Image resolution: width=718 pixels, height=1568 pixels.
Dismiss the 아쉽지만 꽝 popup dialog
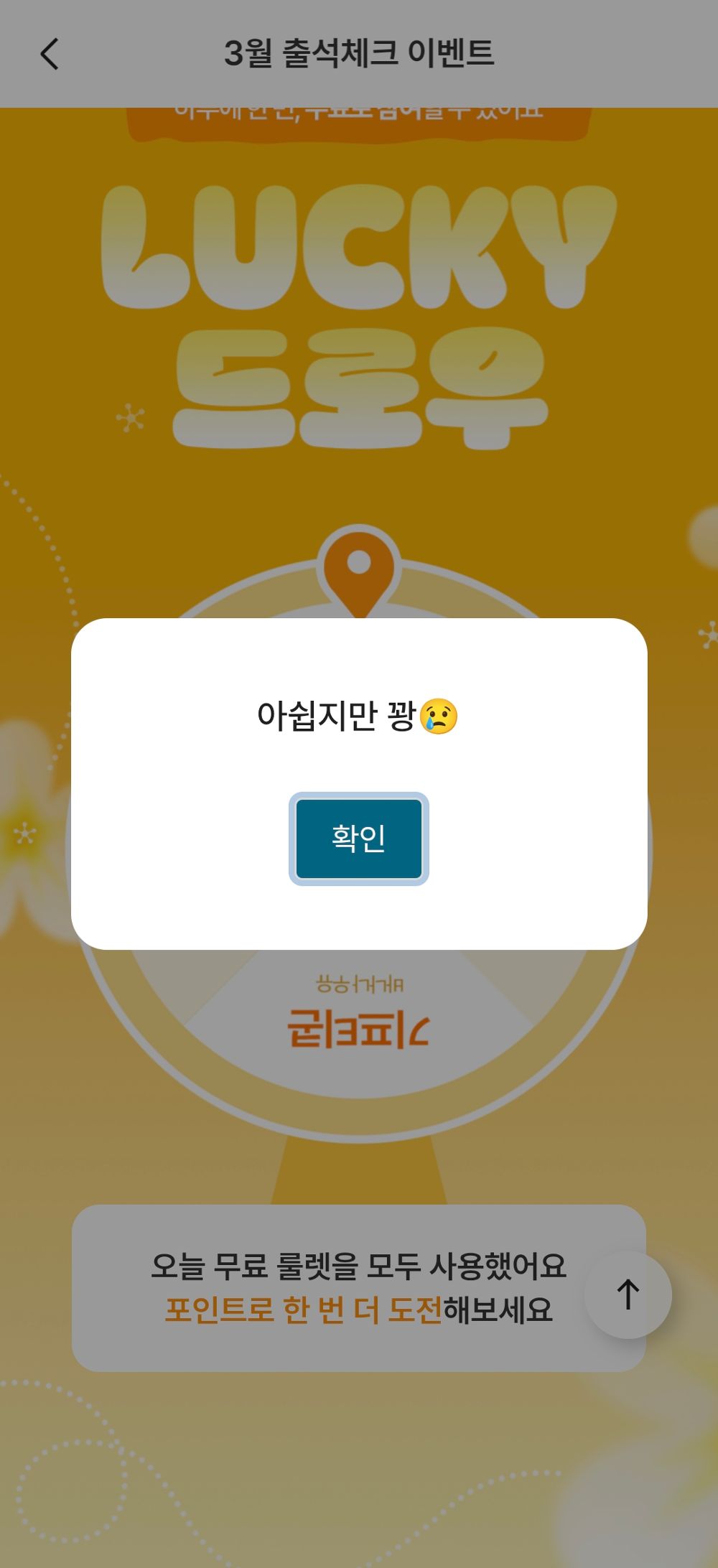pos(358,837)
